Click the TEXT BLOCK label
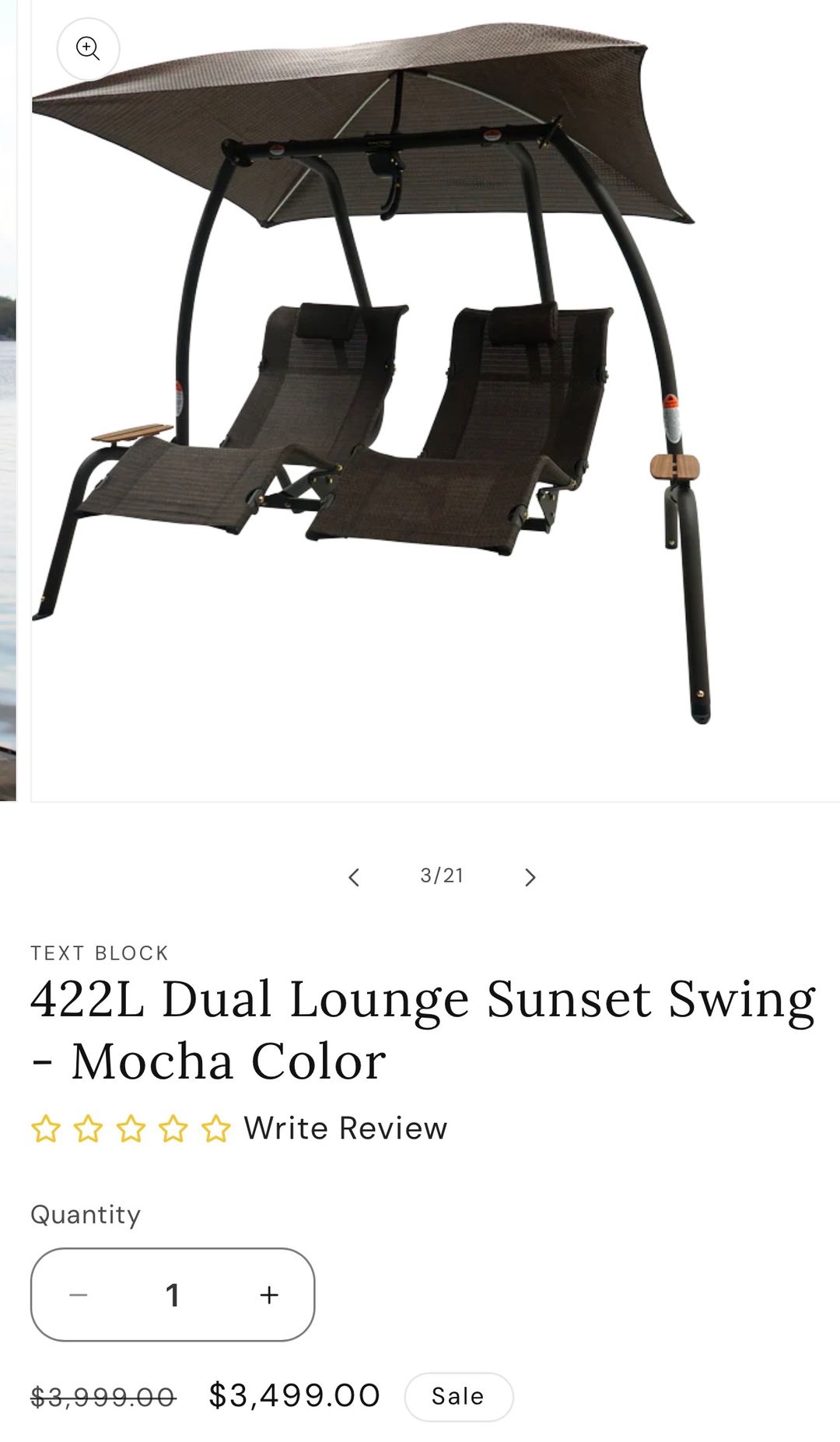Image resolution: width=840 pixels, height=1442 pixels. click(x=100, y=953)
